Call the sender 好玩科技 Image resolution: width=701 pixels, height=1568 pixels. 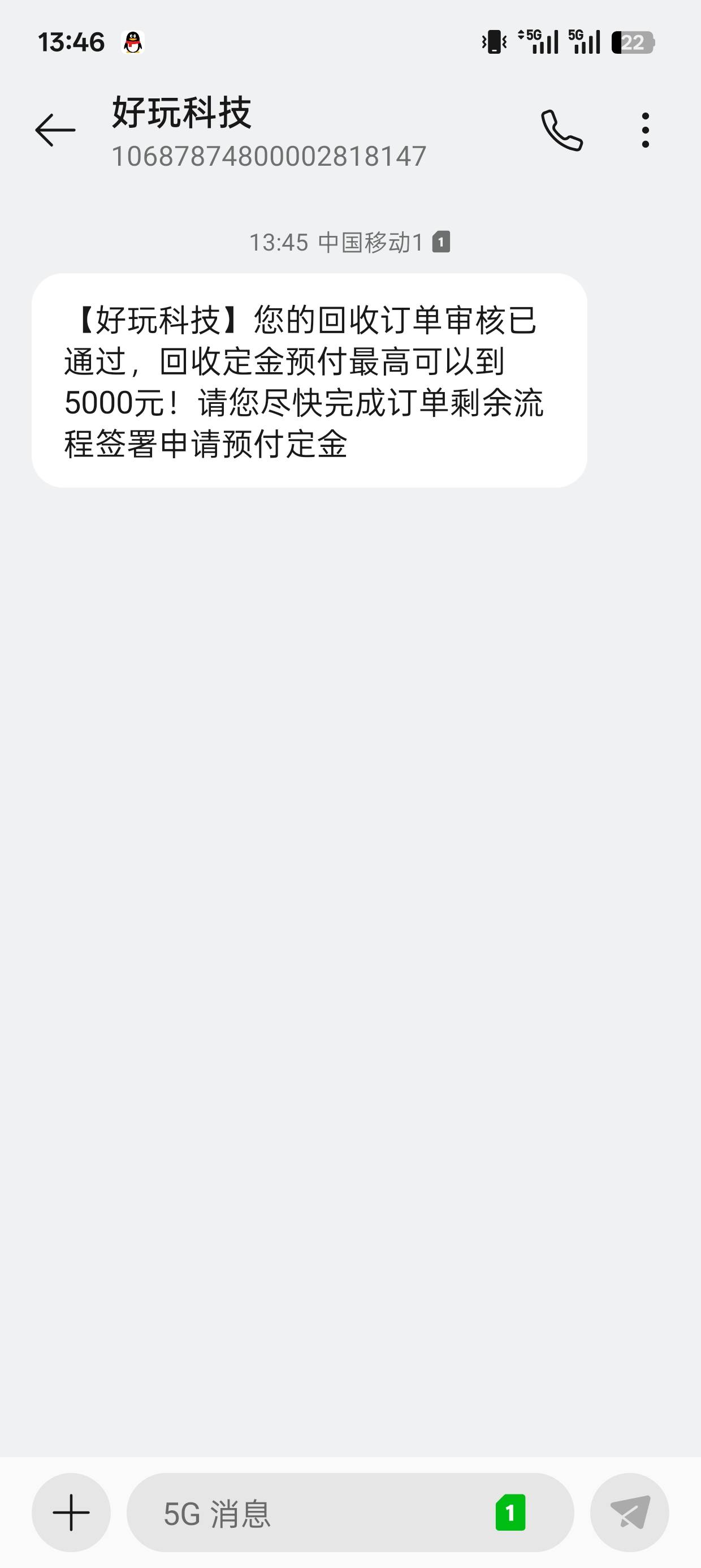tap(562, 130)
